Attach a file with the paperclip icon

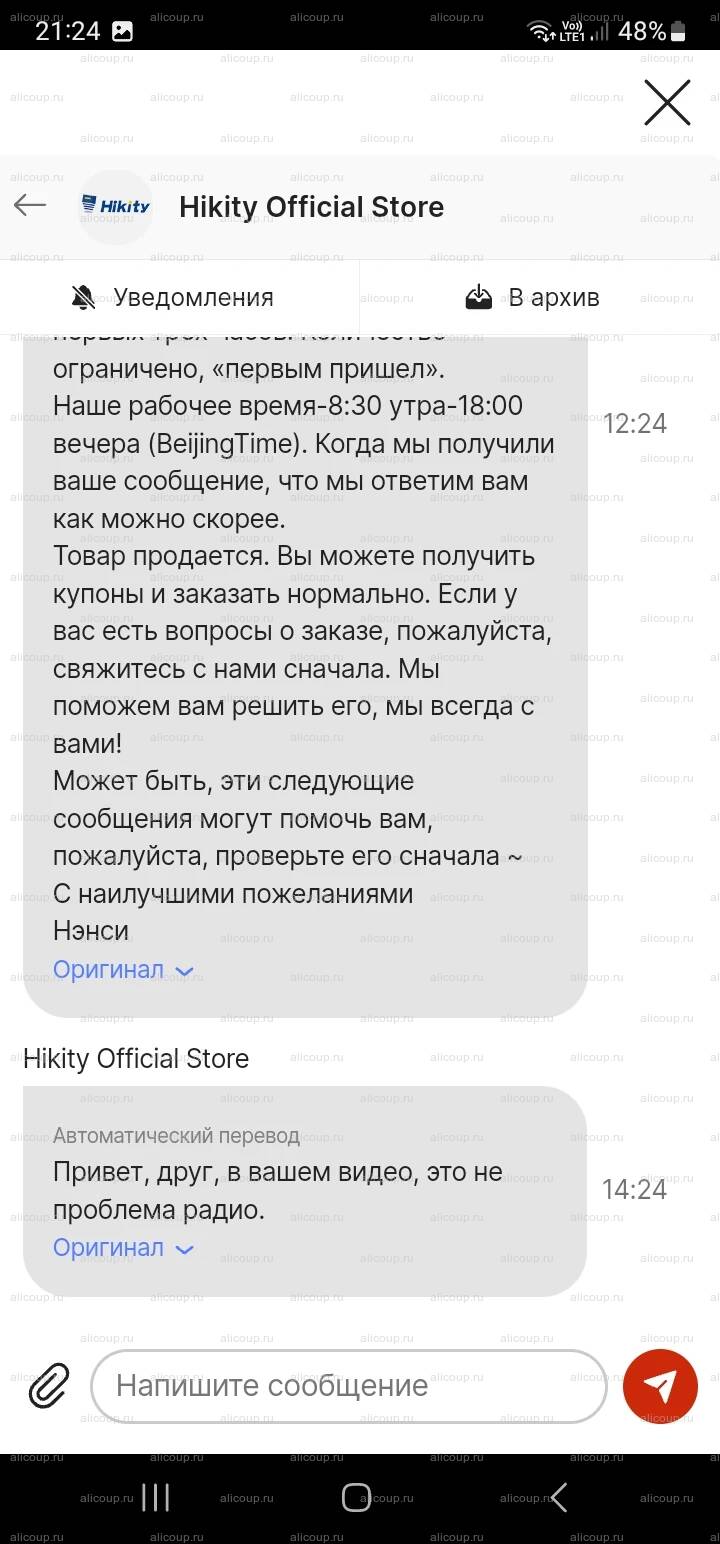48,1386
